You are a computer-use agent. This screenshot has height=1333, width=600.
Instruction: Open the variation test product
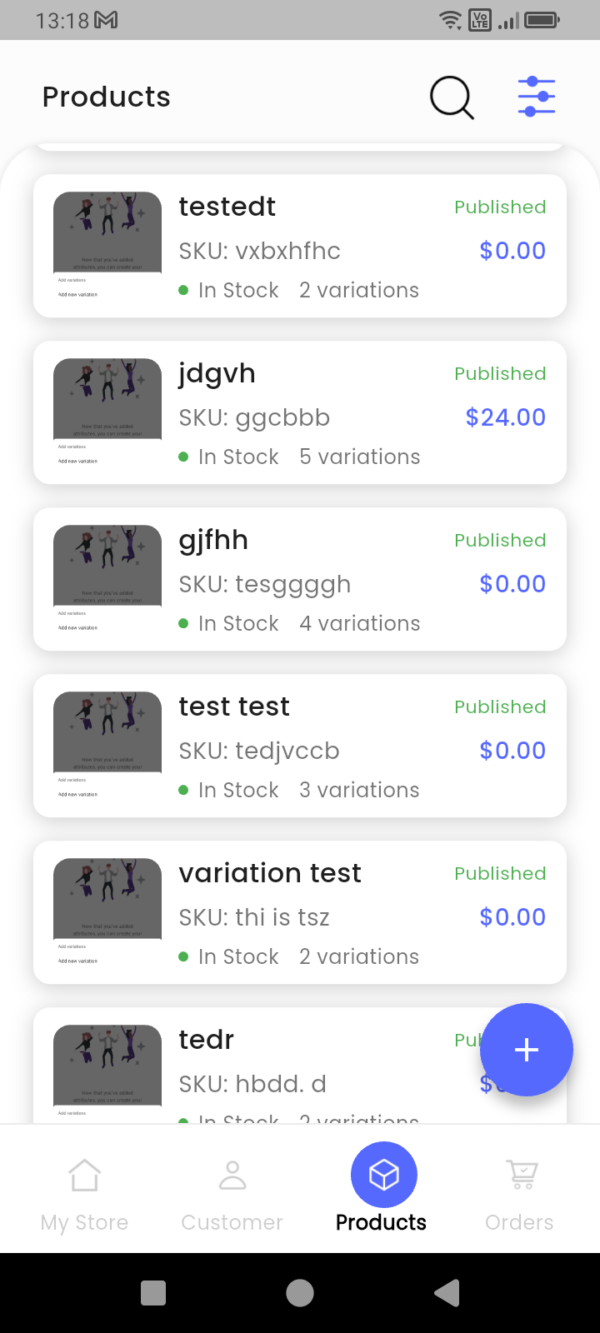300,912
